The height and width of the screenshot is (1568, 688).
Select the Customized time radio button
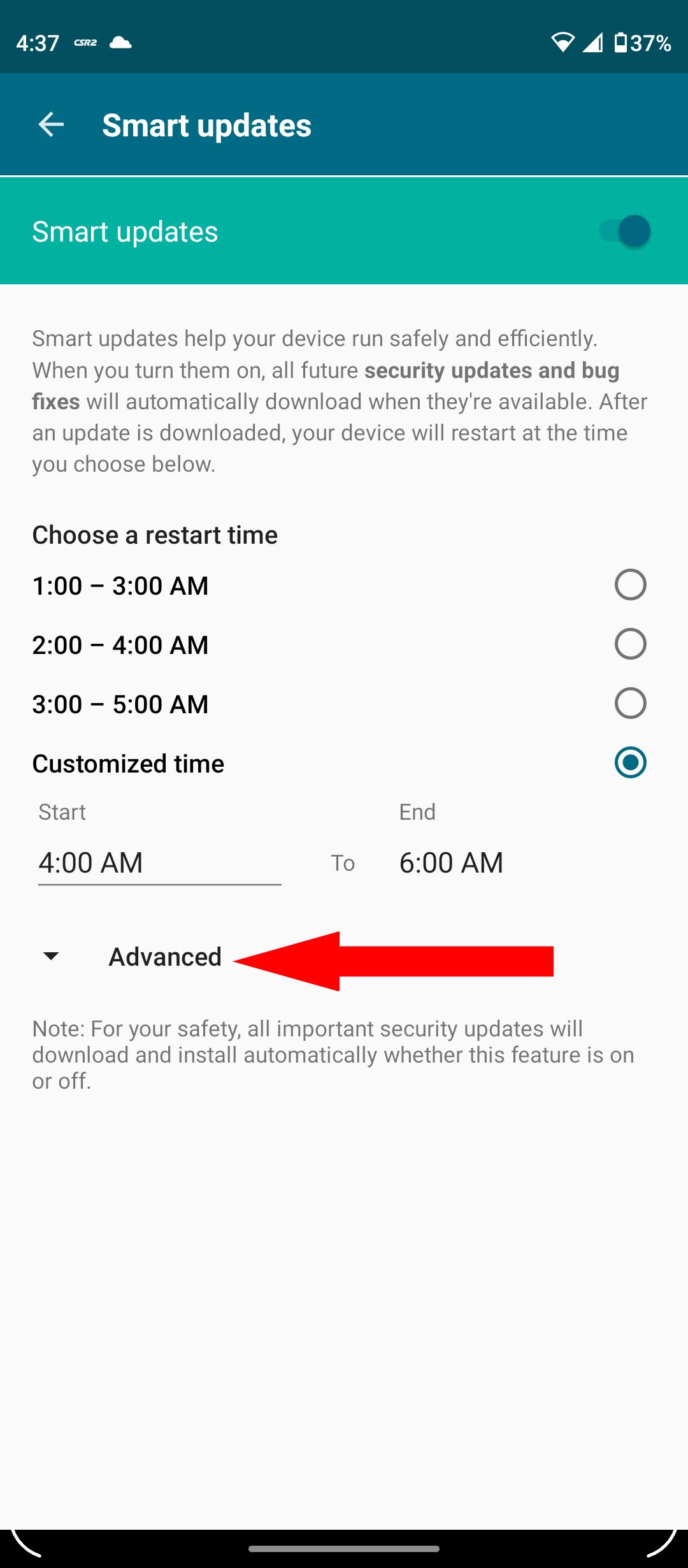[x=630, y=762]
